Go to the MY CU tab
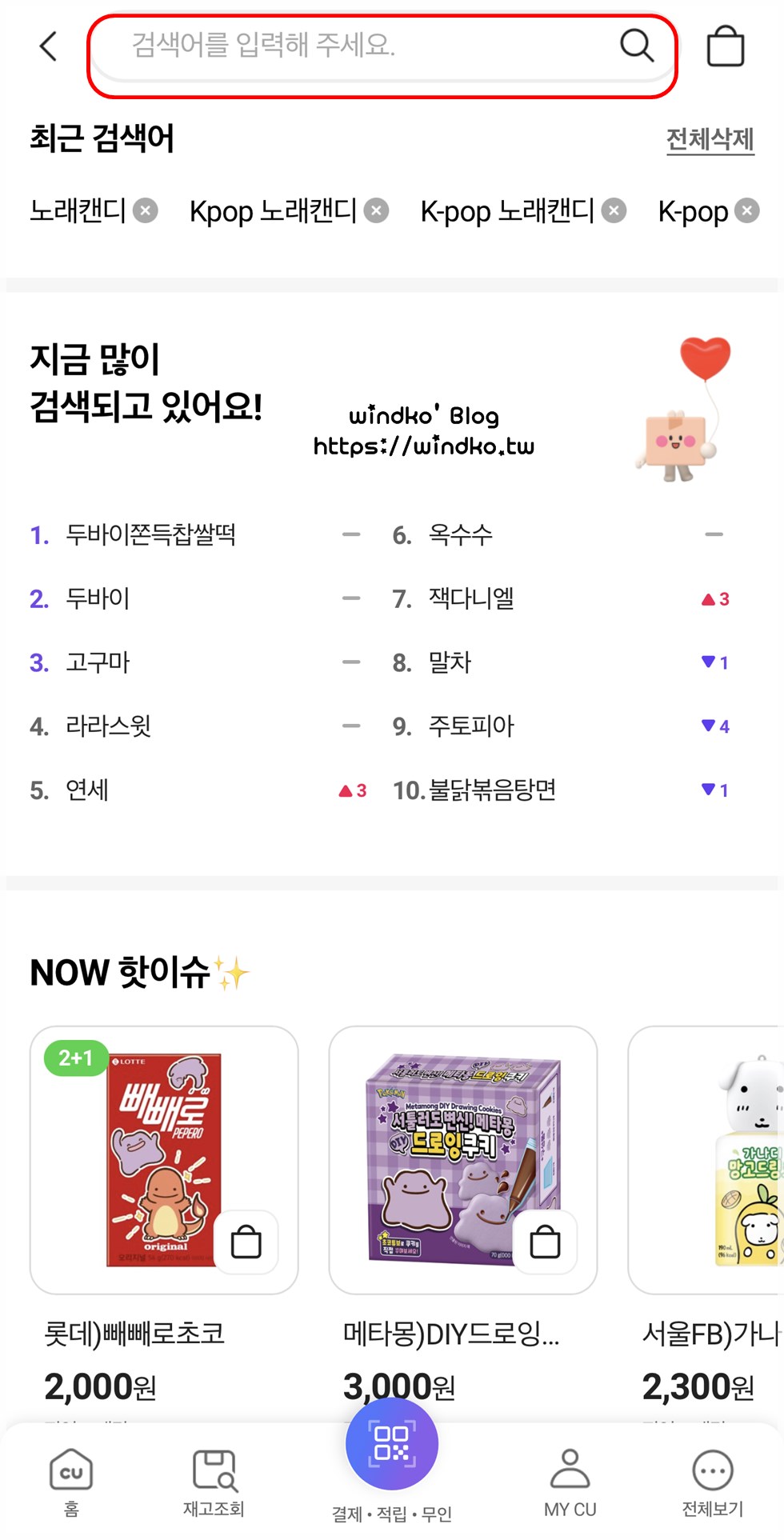The height and width of the screenshot is (1540, 784). pyautogui.click(x=570, y=1482)
